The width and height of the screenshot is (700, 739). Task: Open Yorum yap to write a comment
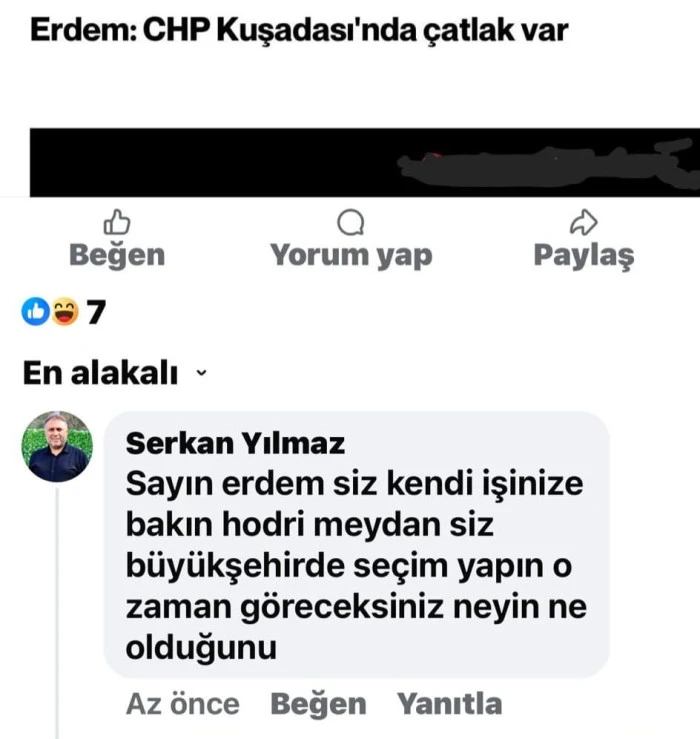click(351, 242)
